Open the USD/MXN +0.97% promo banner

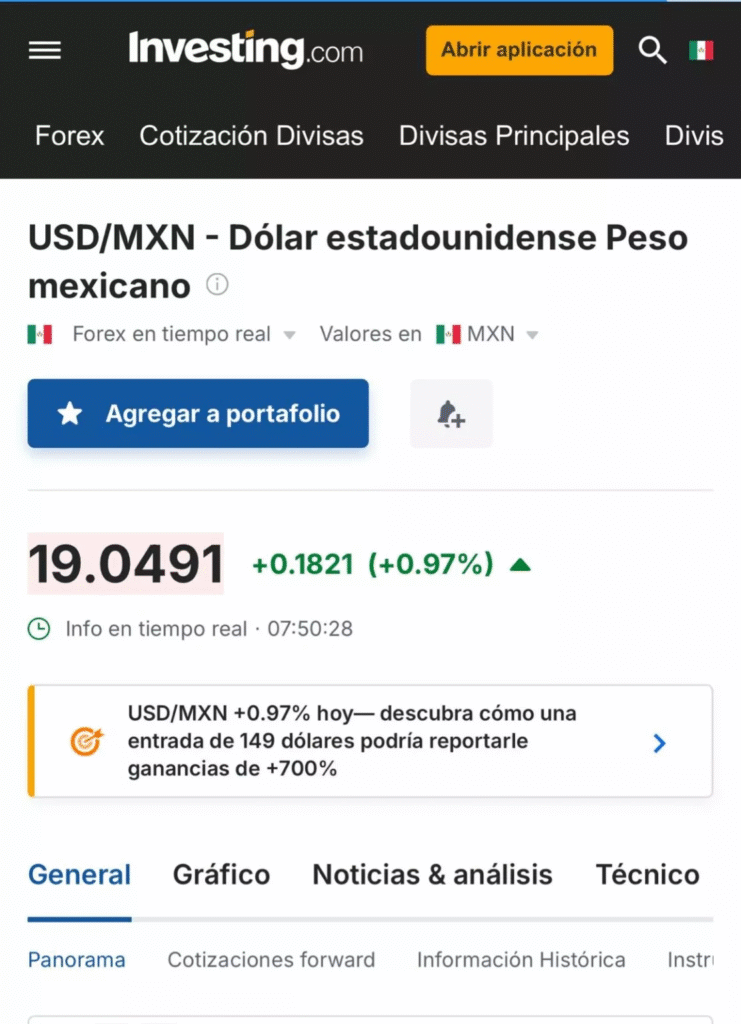[x=370, y=741]
